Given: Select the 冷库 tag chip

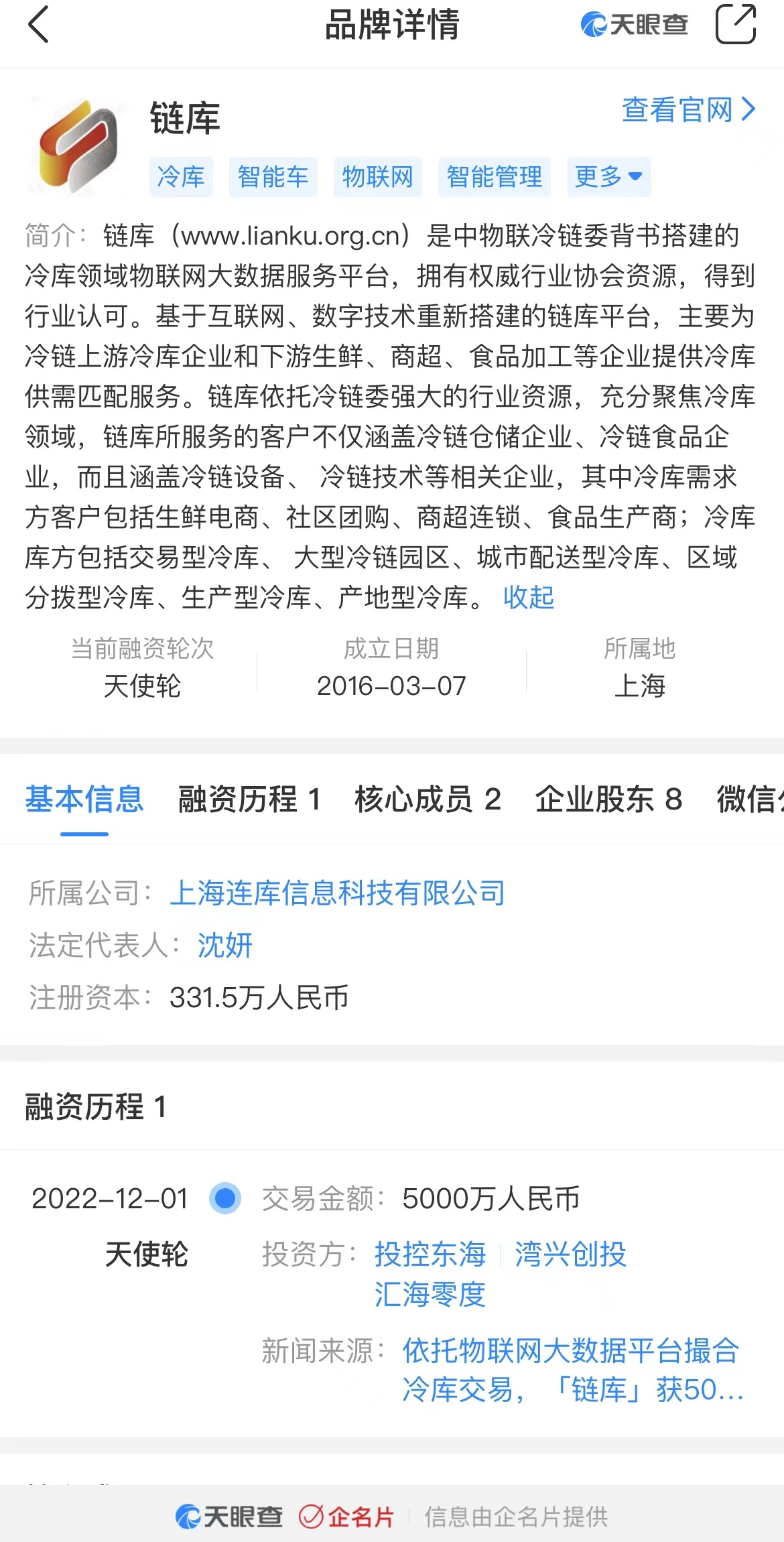Looking at the screenshot, I should [x=181, y=177].
